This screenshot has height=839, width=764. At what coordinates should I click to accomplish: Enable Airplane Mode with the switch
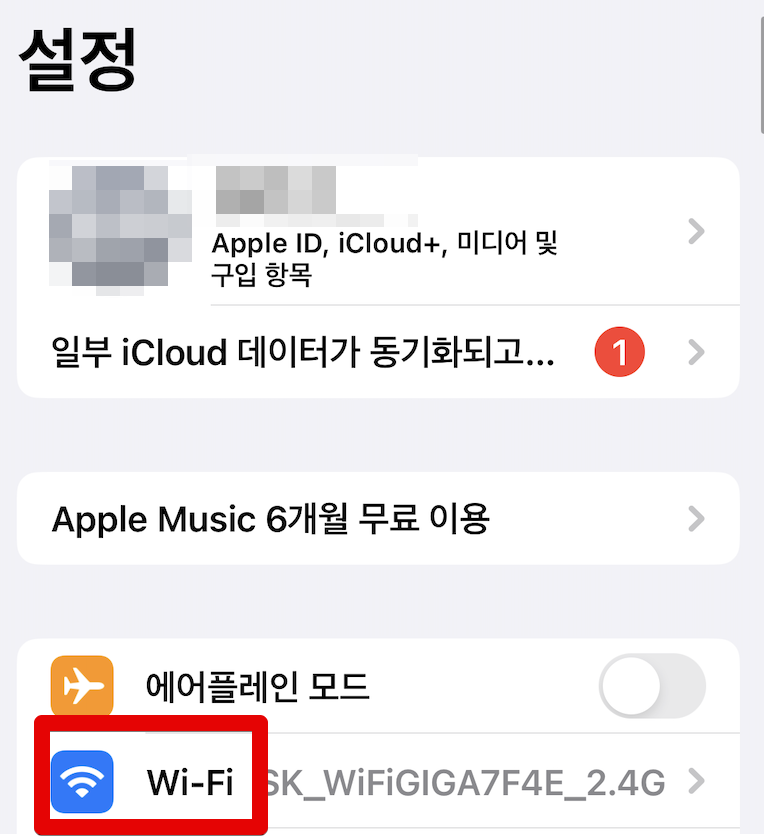pos(651,686)
